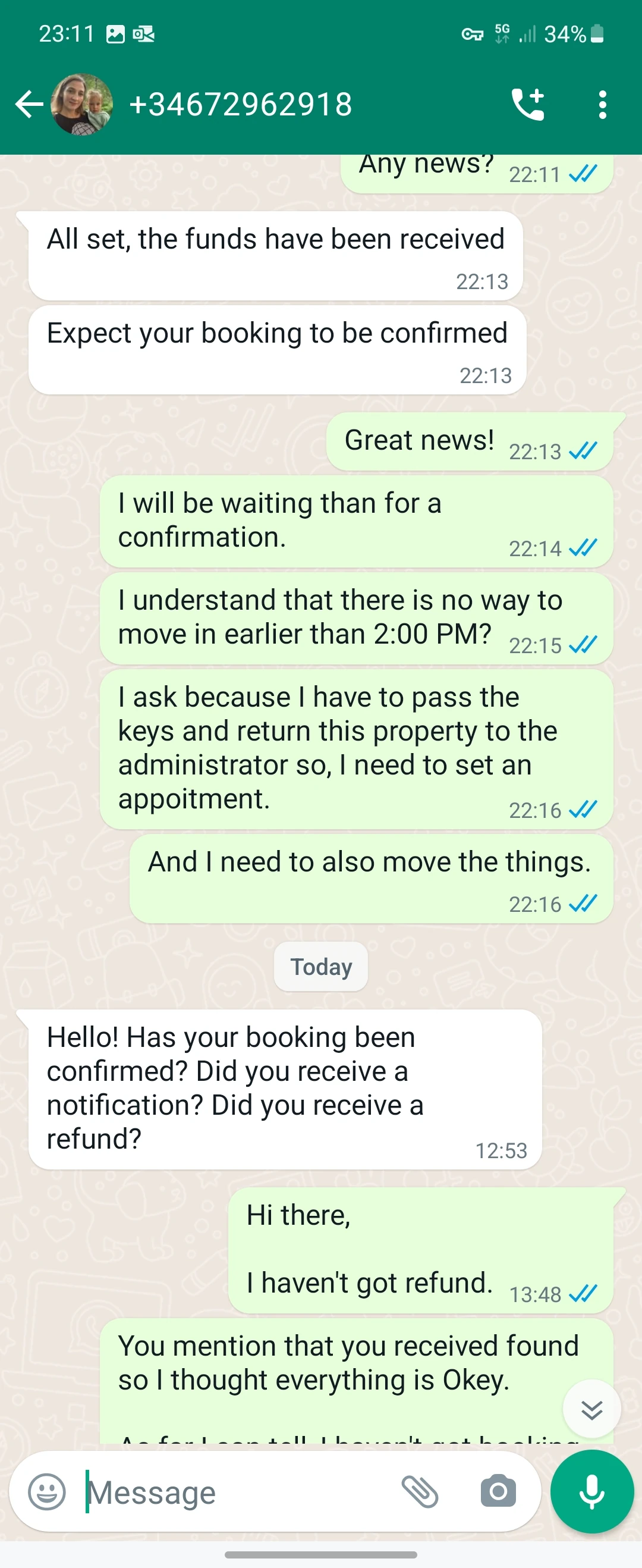642x1568 pixels.
Task: Open the camera to send a photo
Action: click(498, 1492)
